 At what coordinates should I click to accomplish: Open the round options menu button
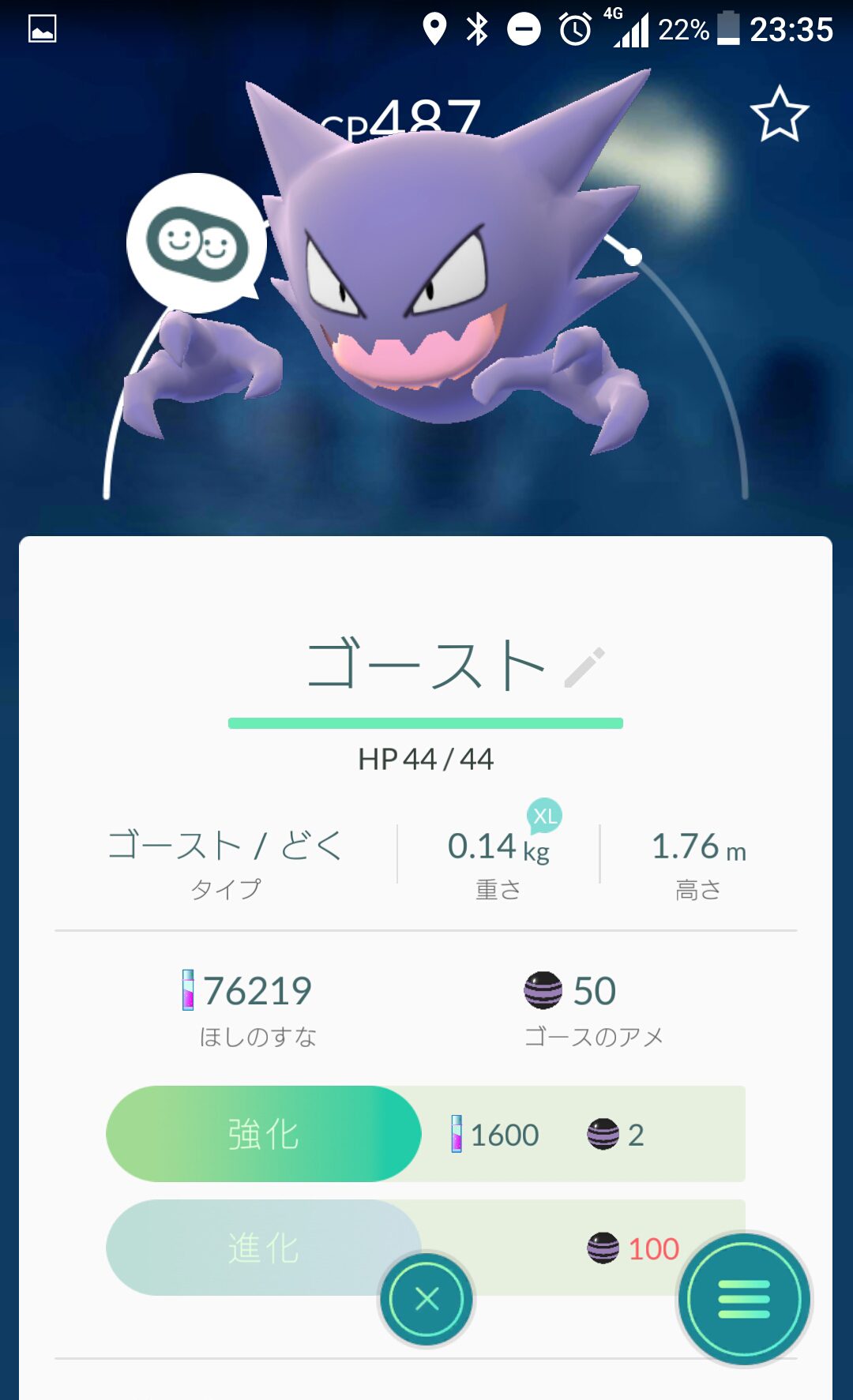[x=744, y=1299]
